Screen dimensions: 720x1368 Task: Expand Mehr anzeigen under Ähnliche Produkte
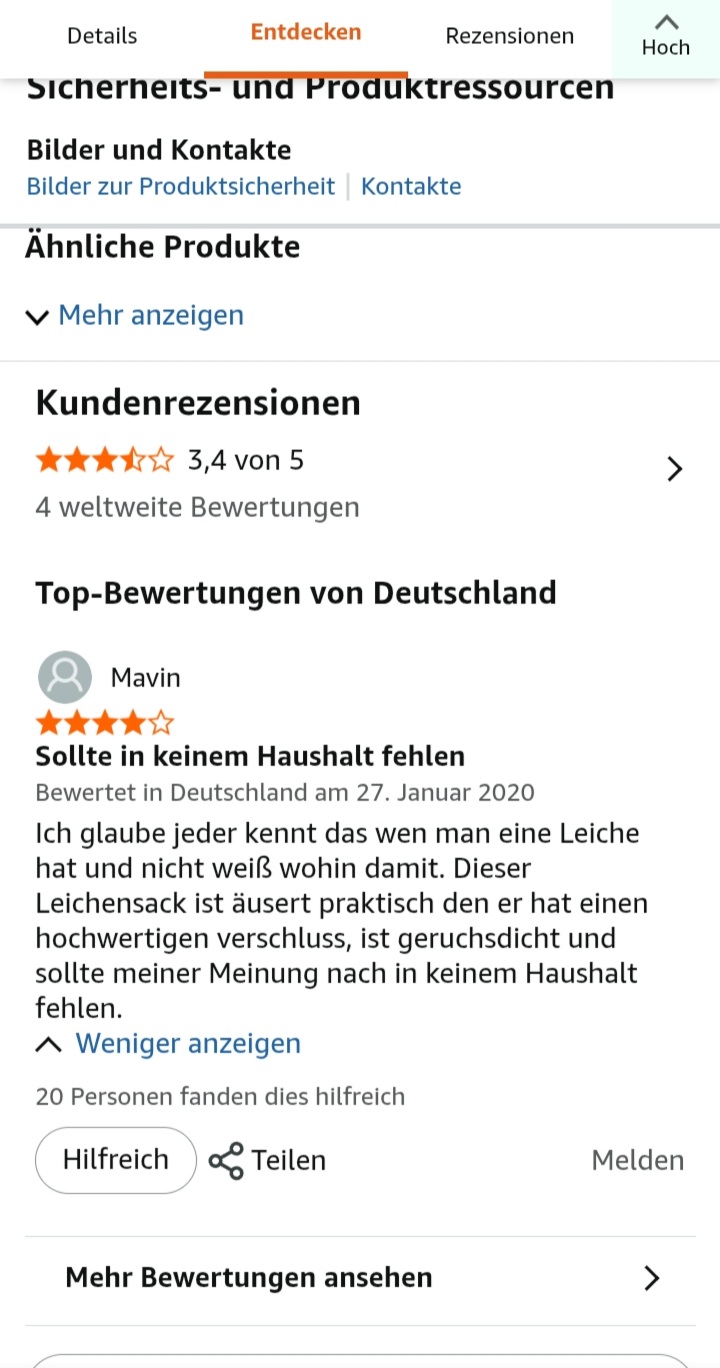[135, 315]
